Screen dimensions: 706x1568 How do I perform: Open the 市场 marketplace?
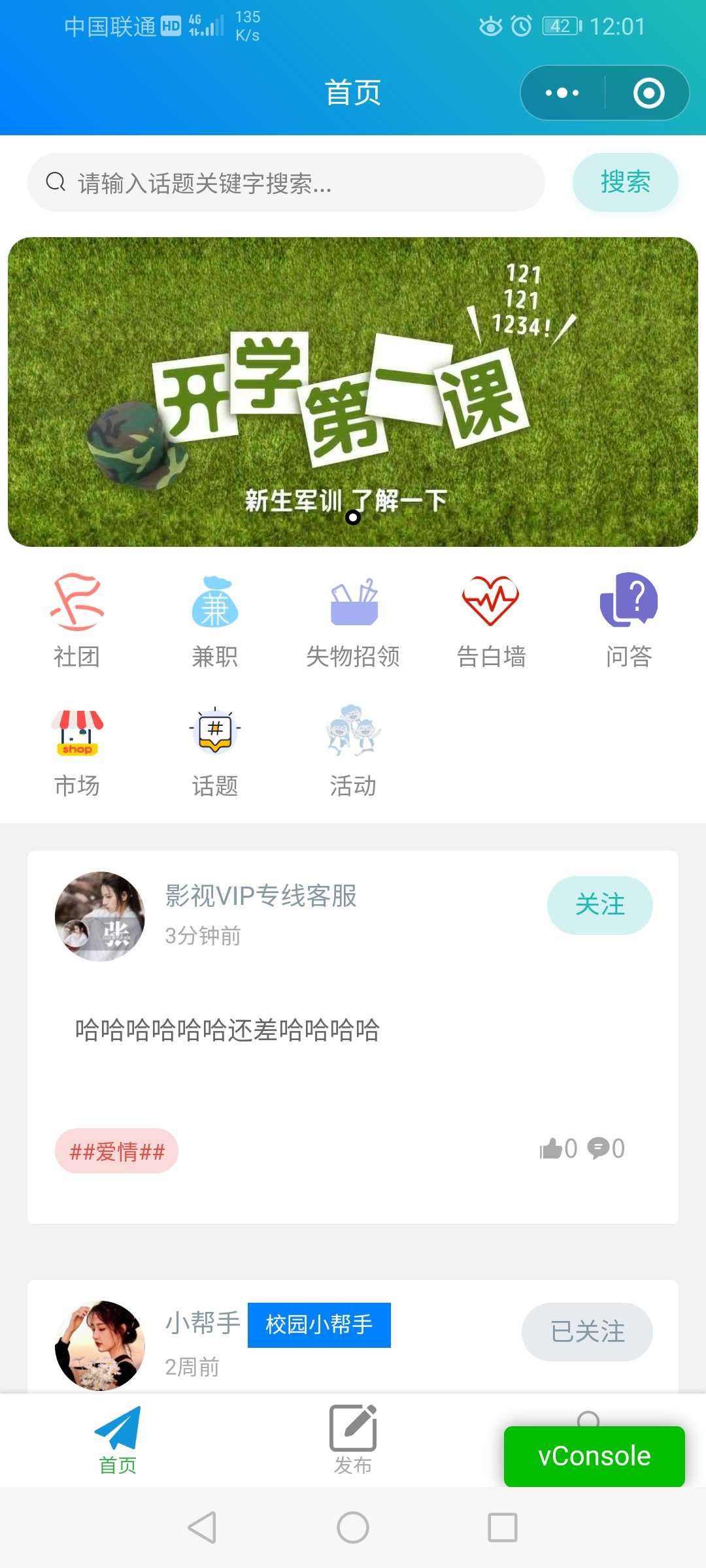pyautogui.click(x=76, y=750)
